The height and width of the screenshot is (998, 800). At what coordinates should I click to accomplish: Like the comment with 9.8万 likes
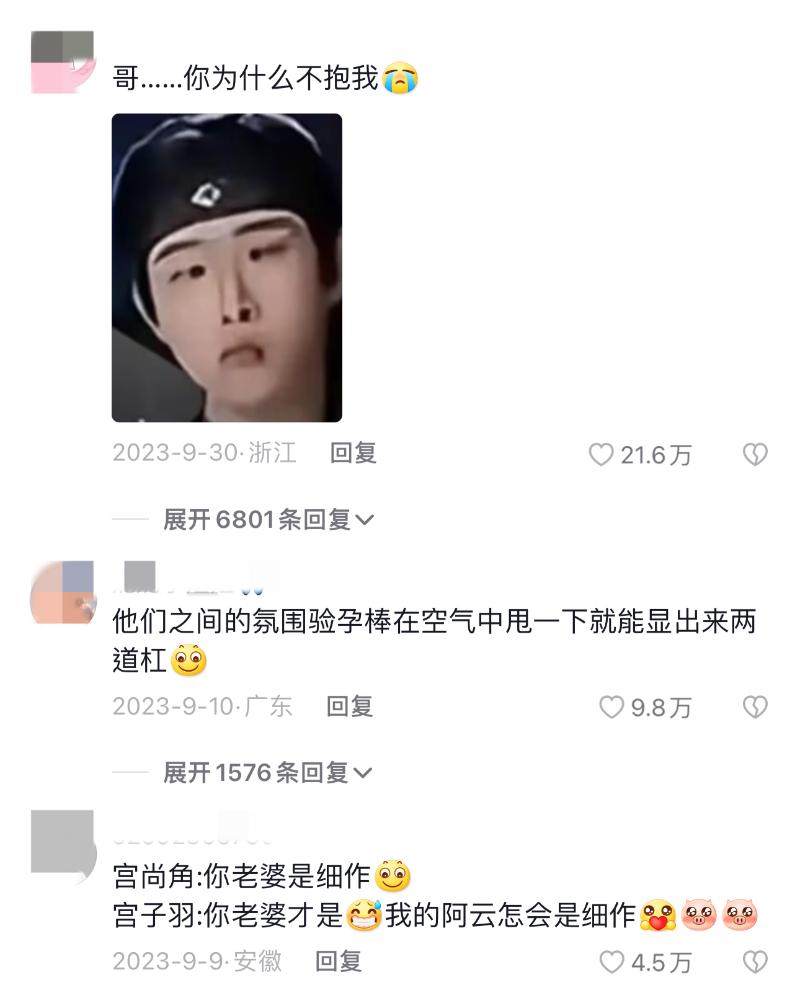[611, 708]
